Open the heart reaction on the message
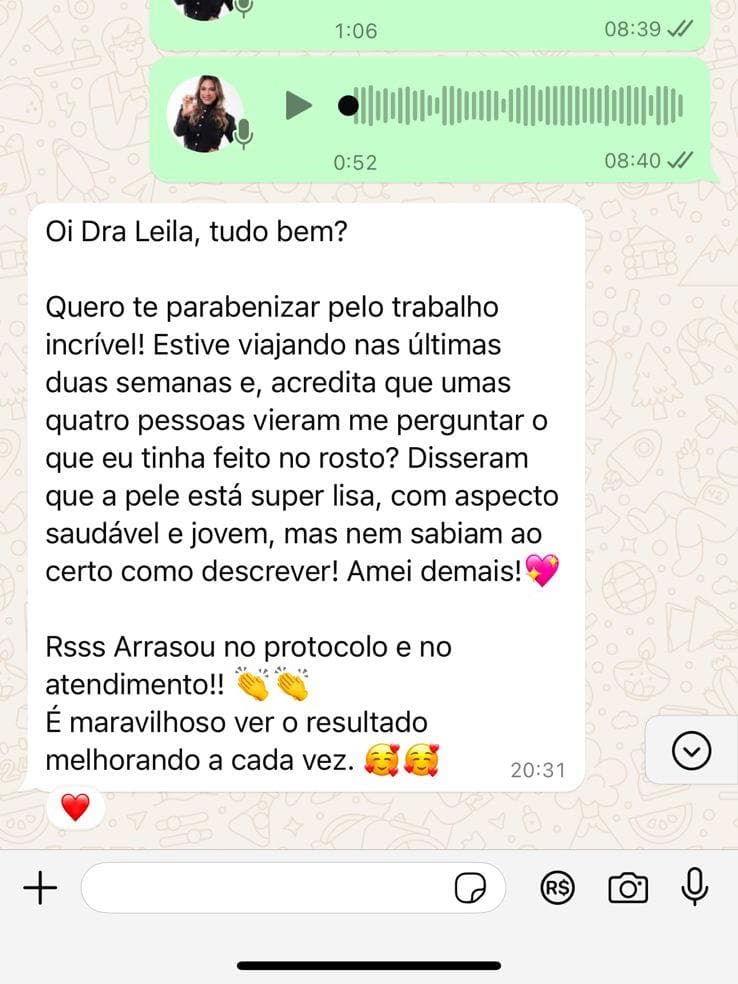 click(x=75, y=807)
